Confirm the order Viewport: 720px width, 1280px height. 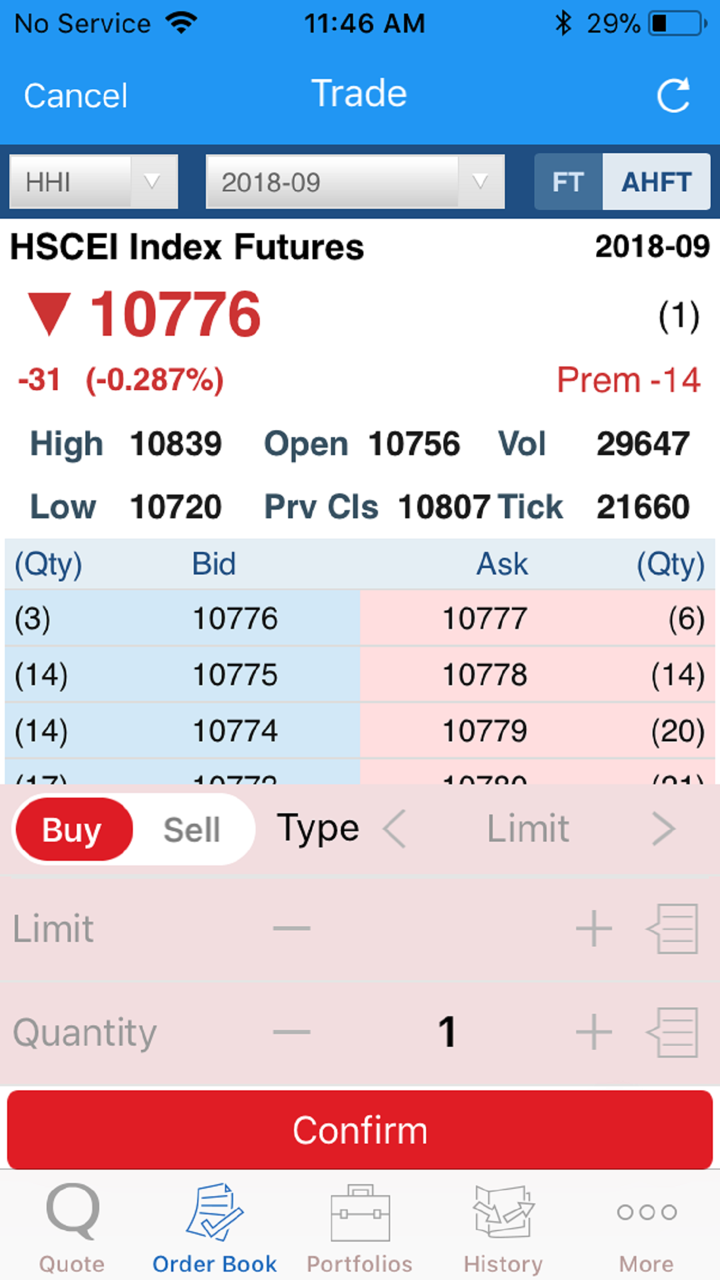coord(360,1130)
